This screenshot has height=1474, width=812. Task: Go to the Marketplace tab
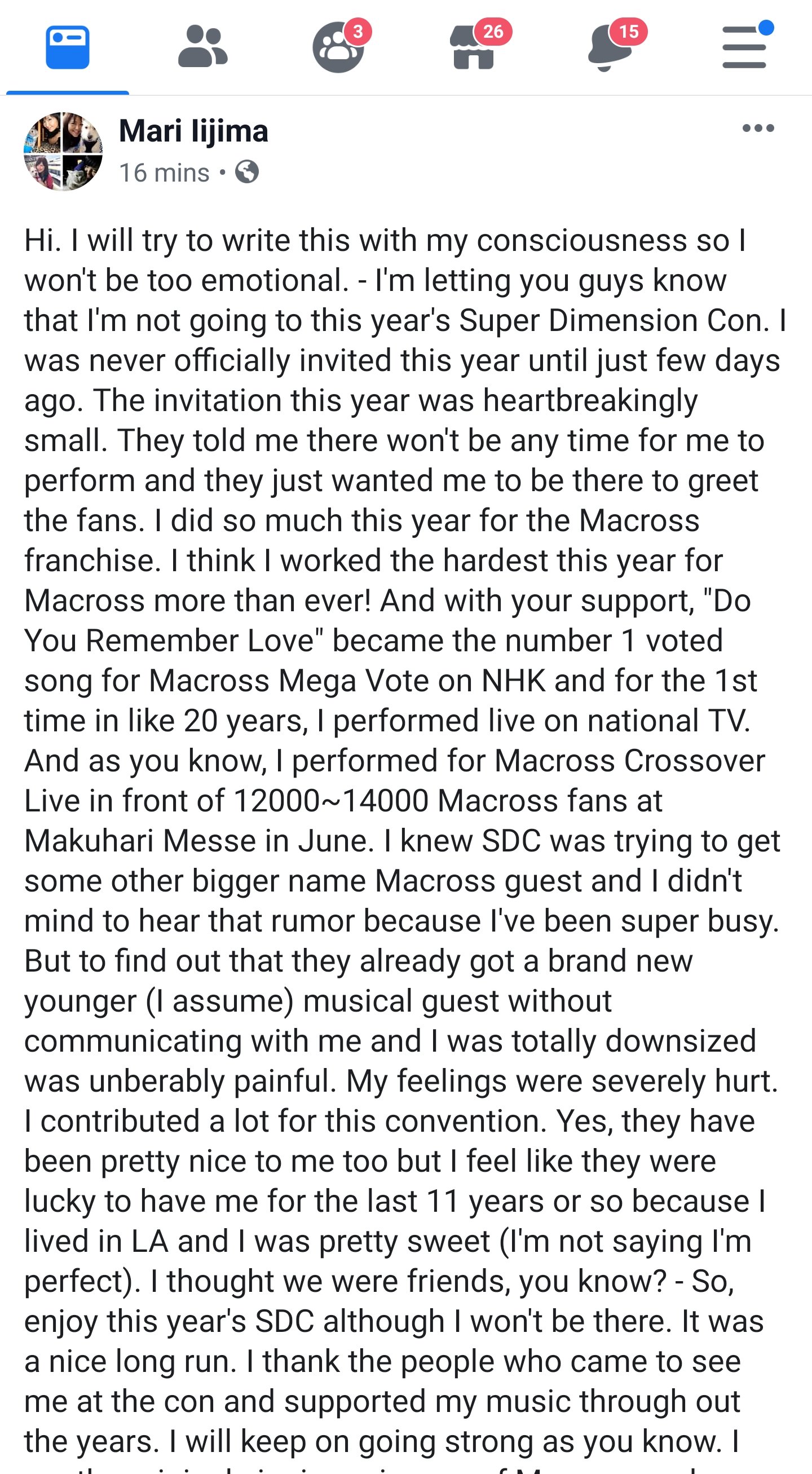[x=473, y=47]
